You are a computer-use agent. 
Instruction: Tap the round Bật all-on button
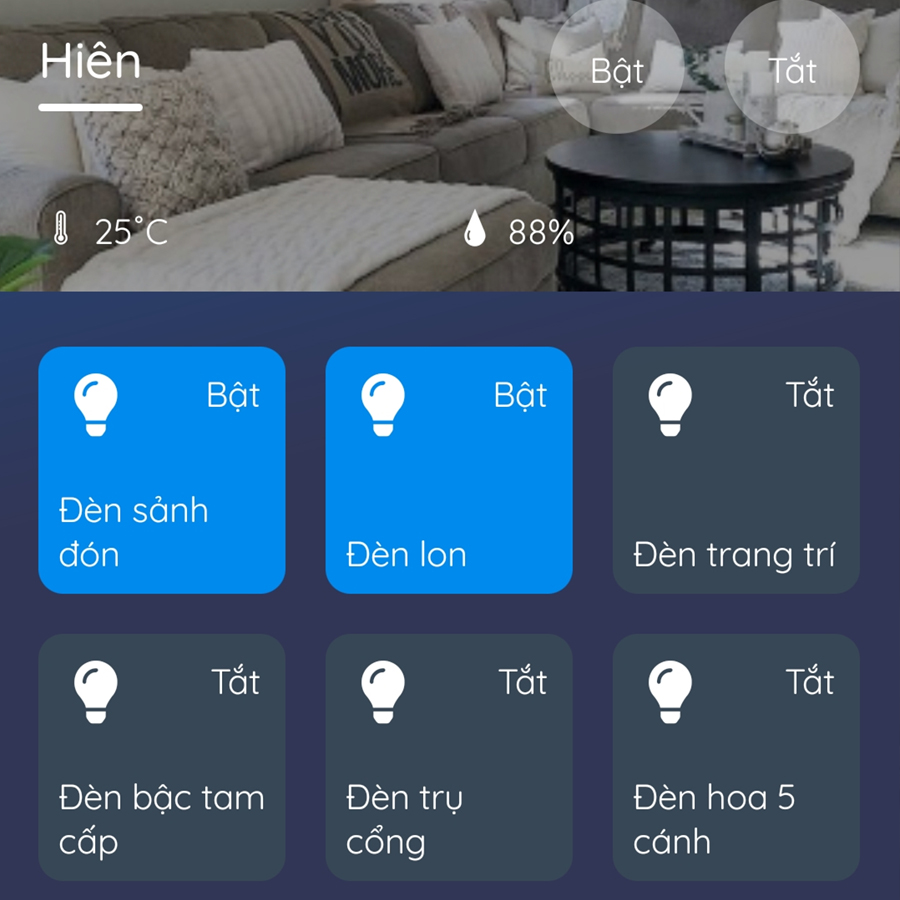coord(616,70)
